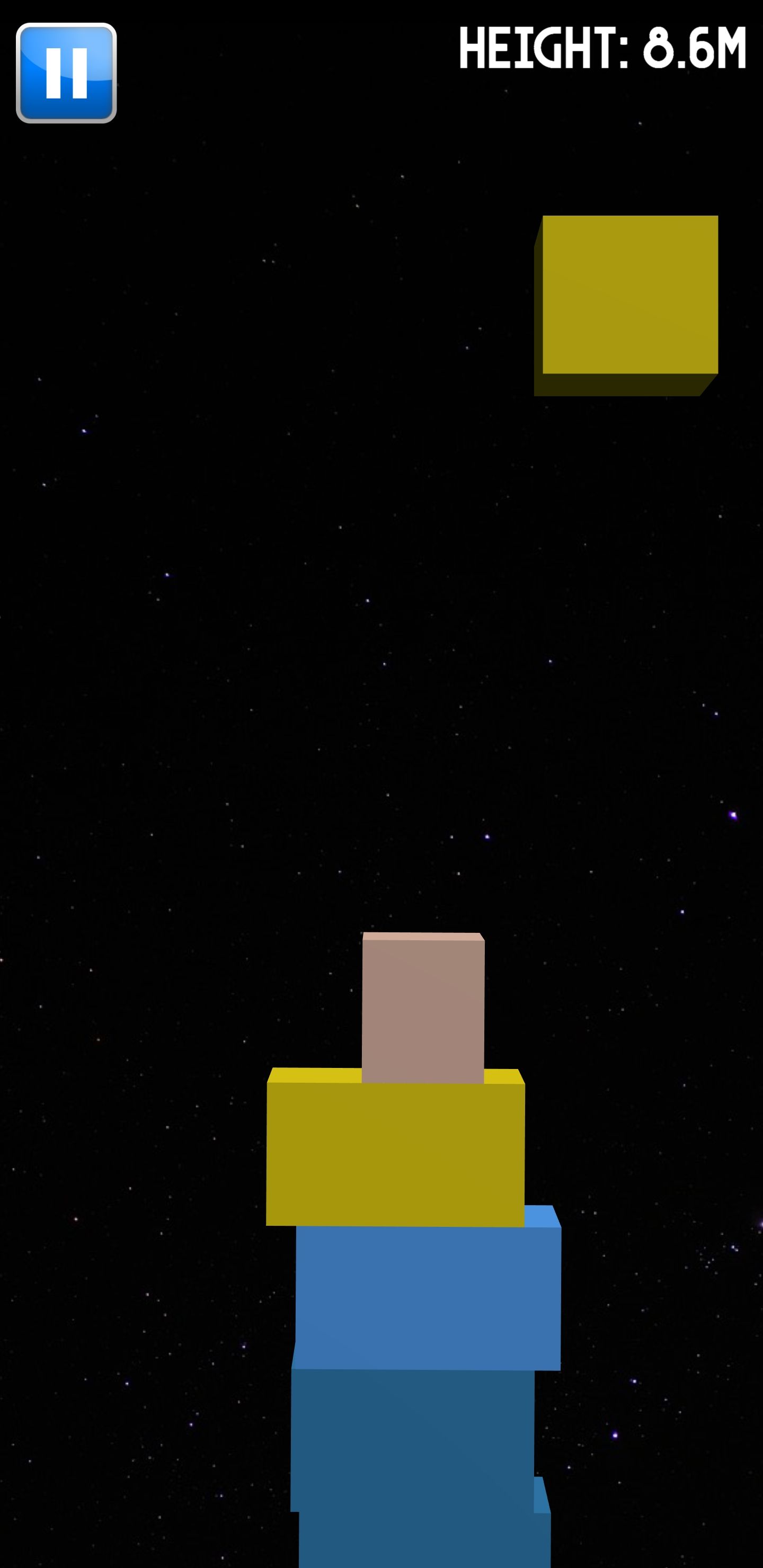Screen dimensions: 763x1568
Task: Pause the block stacking game
Action: pos(66,73)
